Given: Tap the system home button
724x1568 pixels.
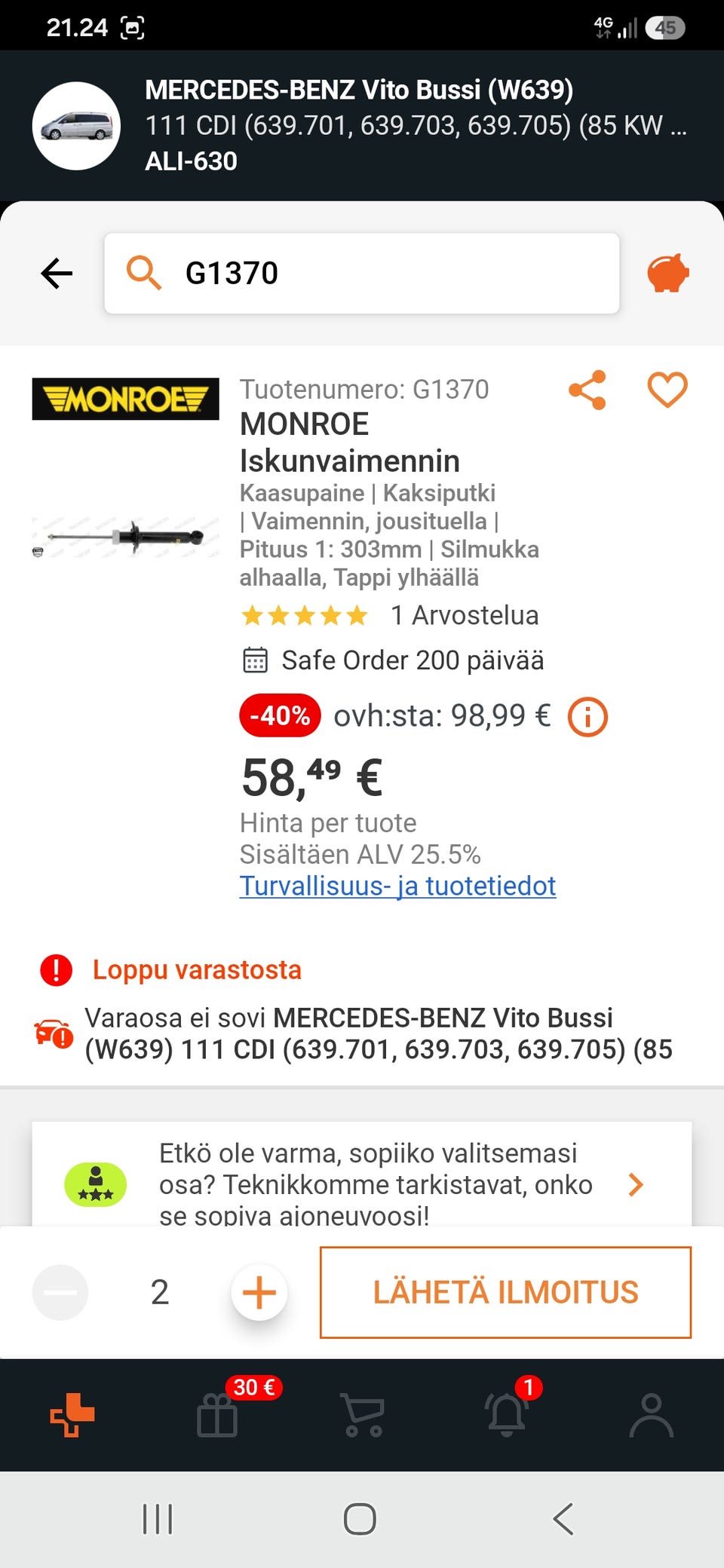Looking at the screenshot, I should pos(360,1519).
